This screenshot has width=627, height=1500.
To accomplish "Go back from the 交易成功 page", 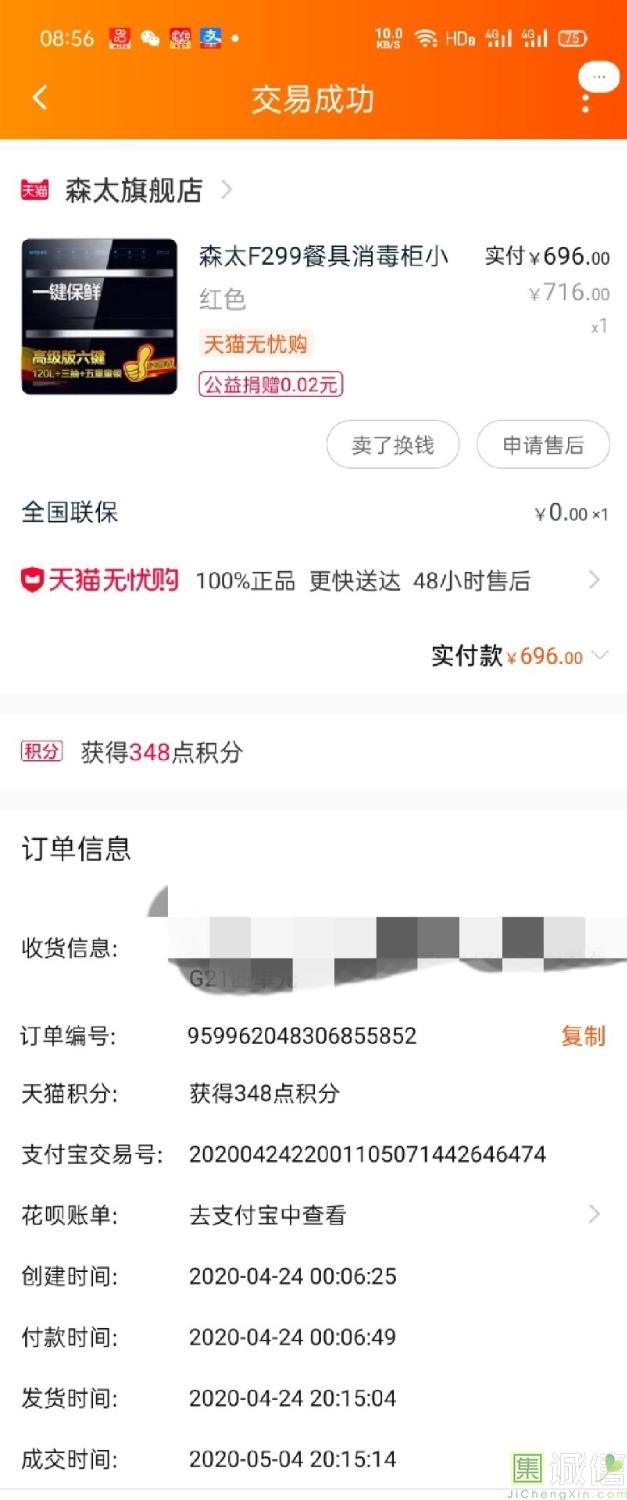I will (x=40, y=98).
